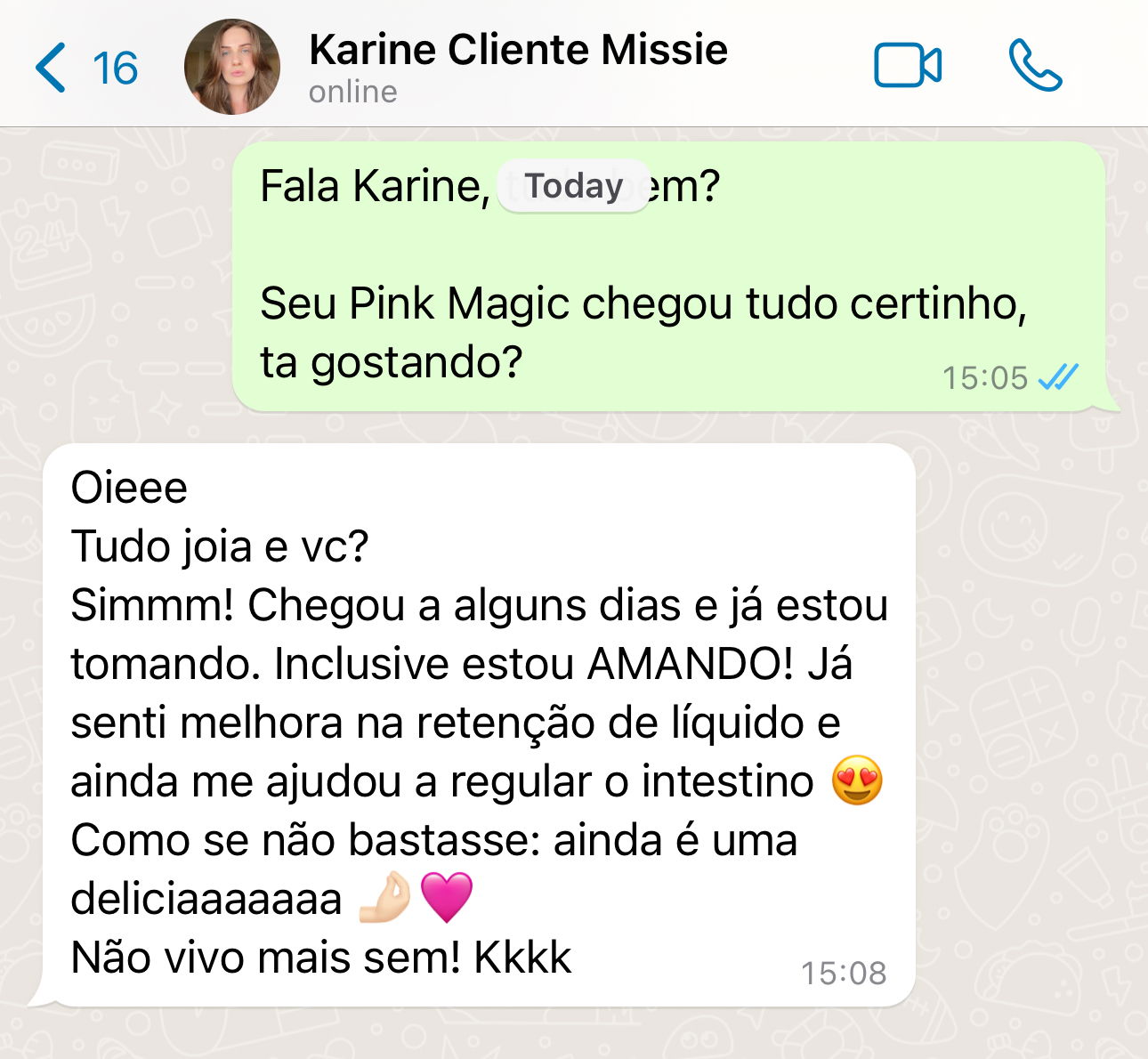The height and width of the screenshot is (1059, 1148).
Task: Start a video call with Karine
Action: click(907, 66)
